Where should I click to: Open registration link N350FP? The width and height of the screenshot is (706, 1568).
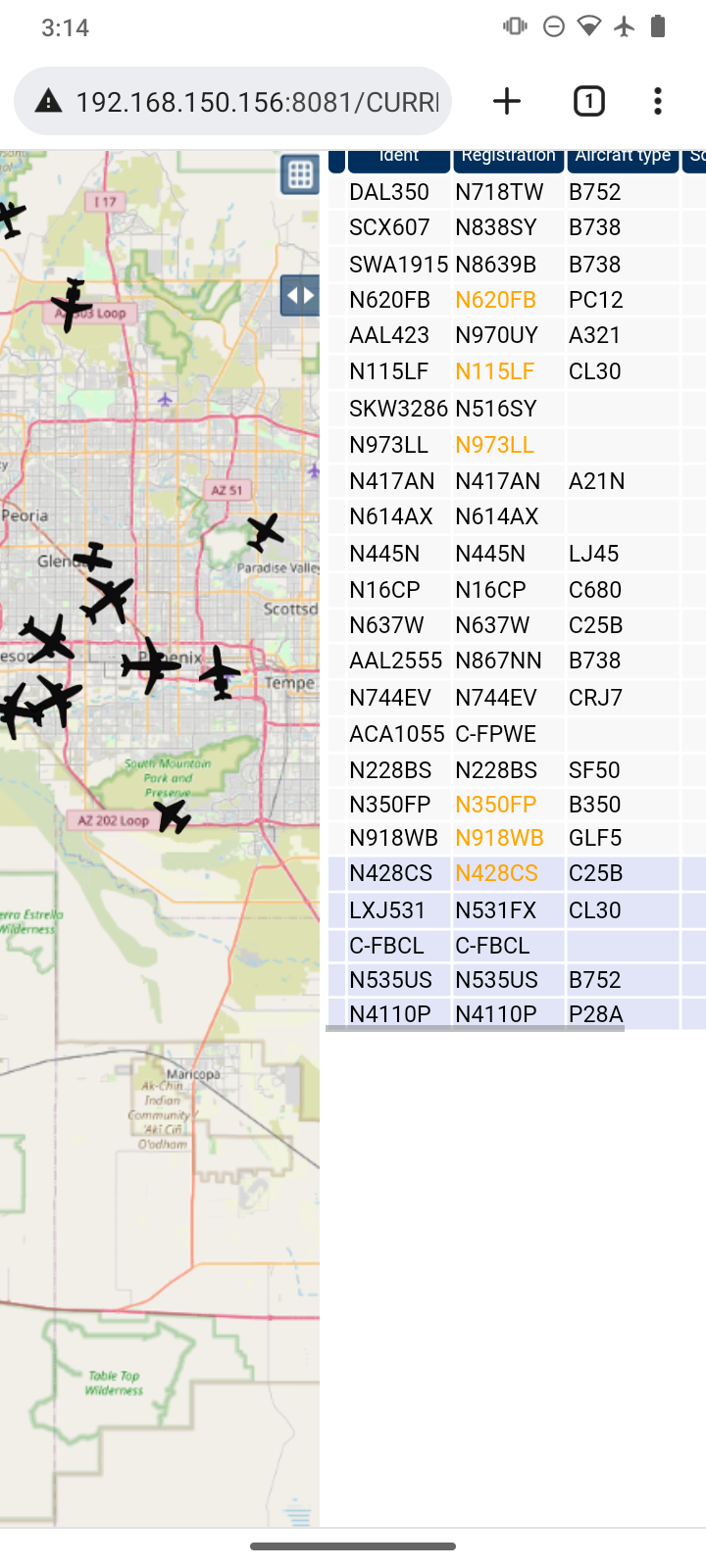coord(495,805)
